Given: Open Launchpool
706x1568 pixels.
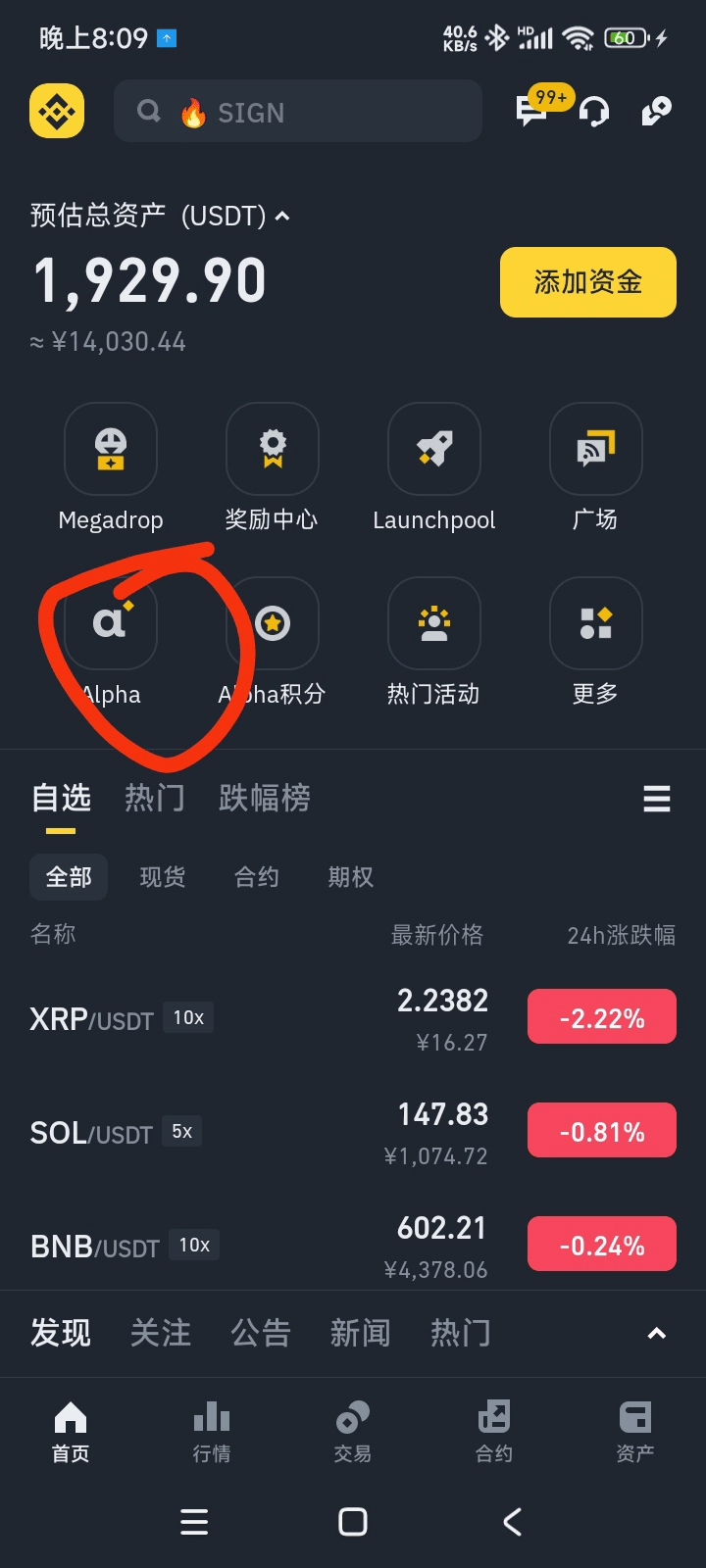Looking at the screenshot, I should (x=433, y=468).
